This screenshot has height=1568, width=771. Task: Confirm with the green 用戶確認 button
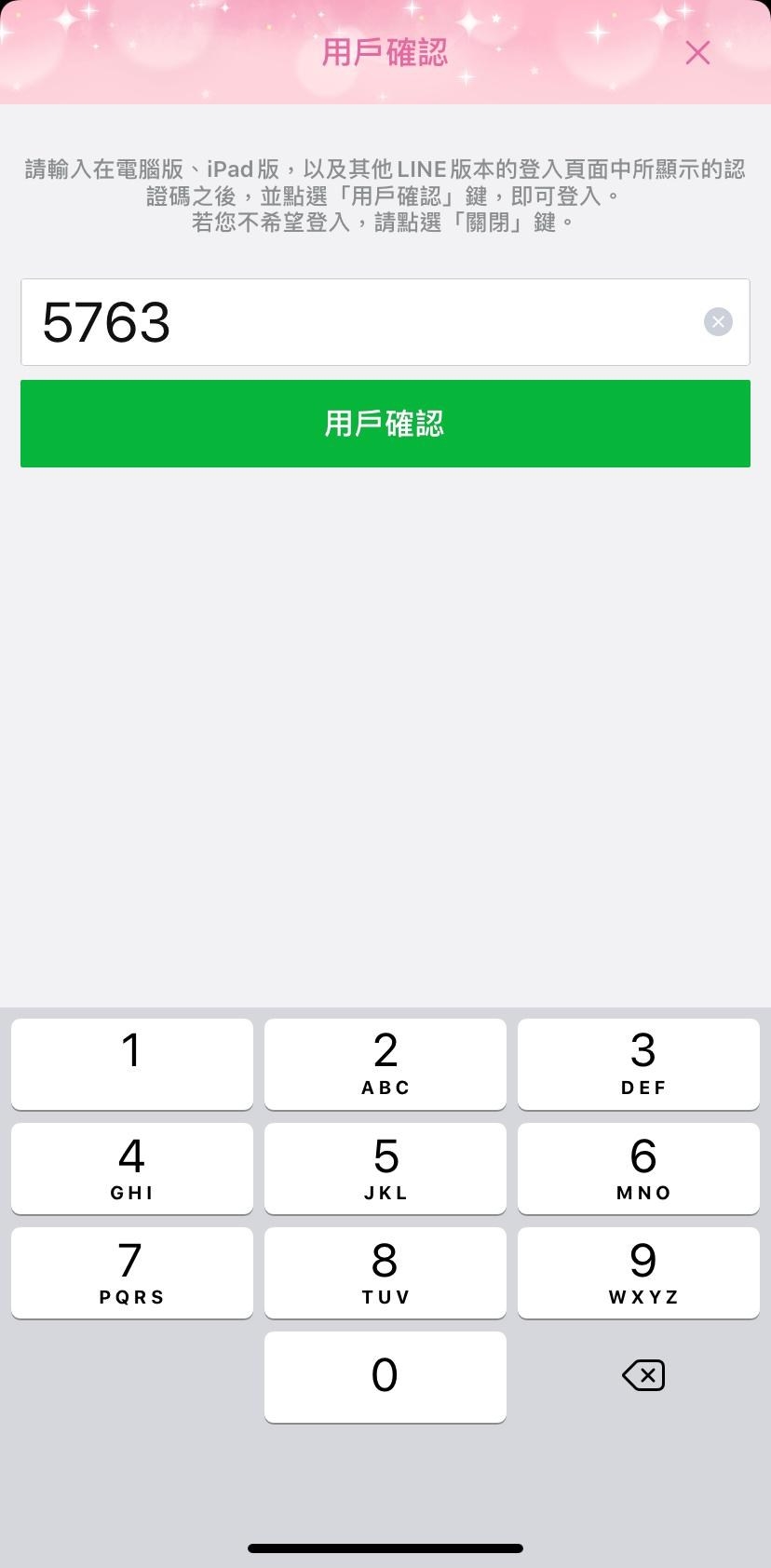[385, 424]
